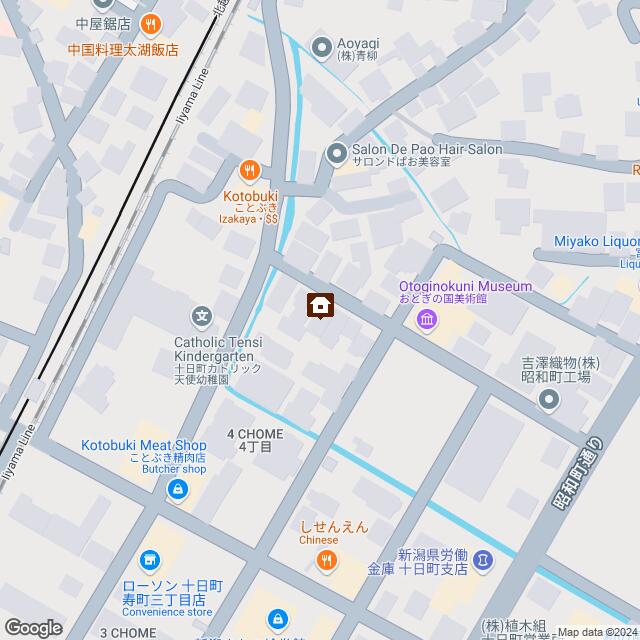Tap the 新潟県労働金庫 十日町支店 bank pin

[482, 559]
